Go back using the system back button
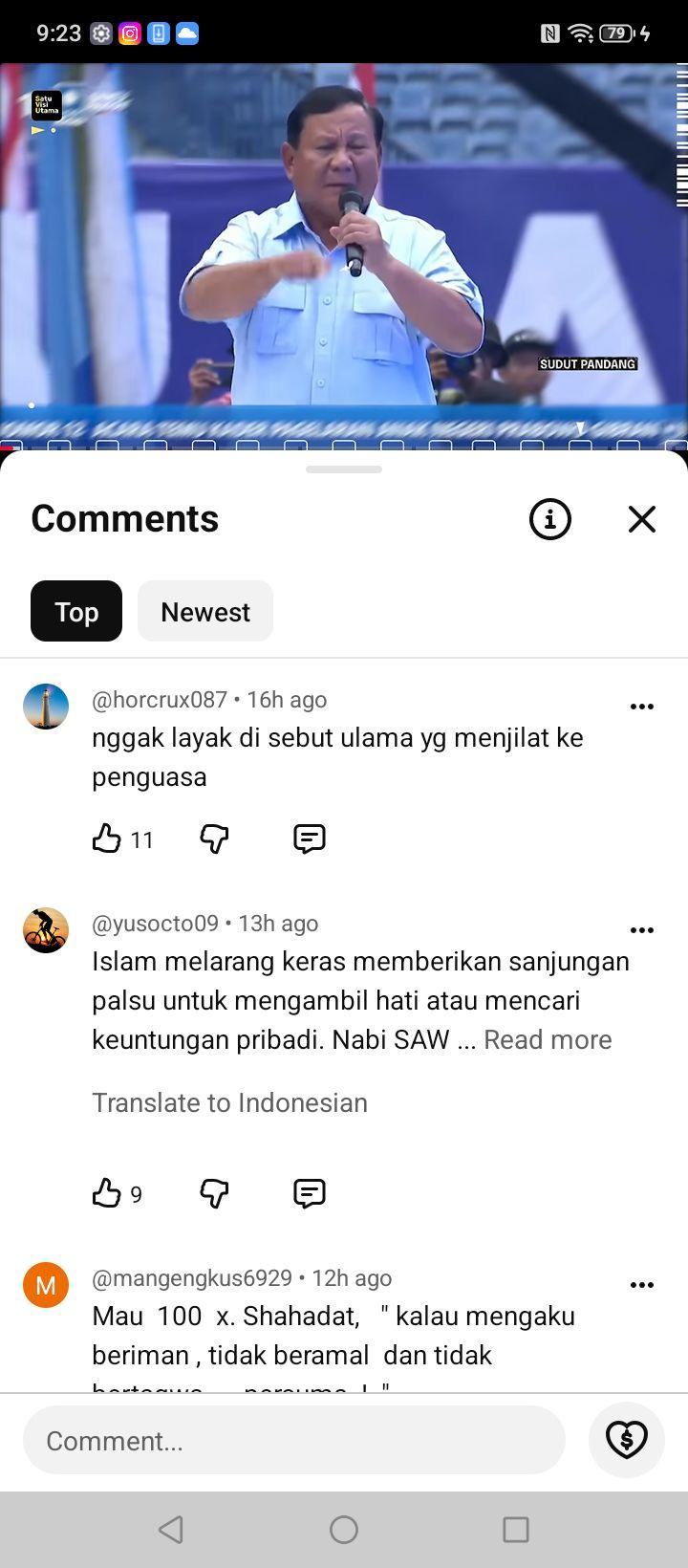The height and width of the screenshot is (1568, 688). point(171,1530)
